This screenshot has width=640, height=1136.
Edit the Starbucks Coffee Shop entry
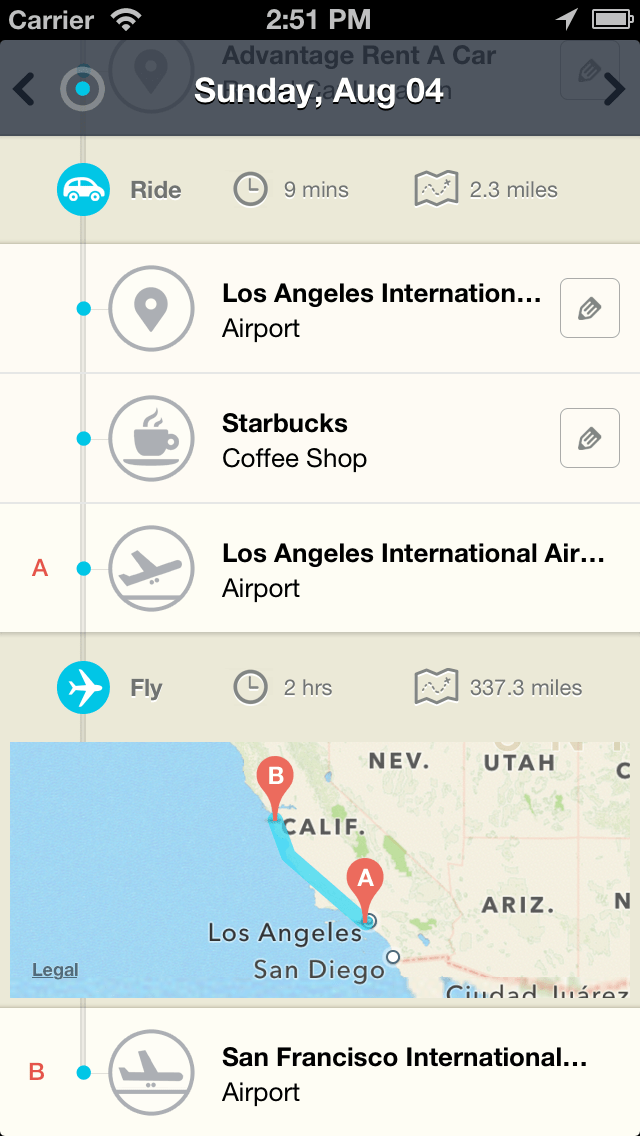click(x=589, y=438)
